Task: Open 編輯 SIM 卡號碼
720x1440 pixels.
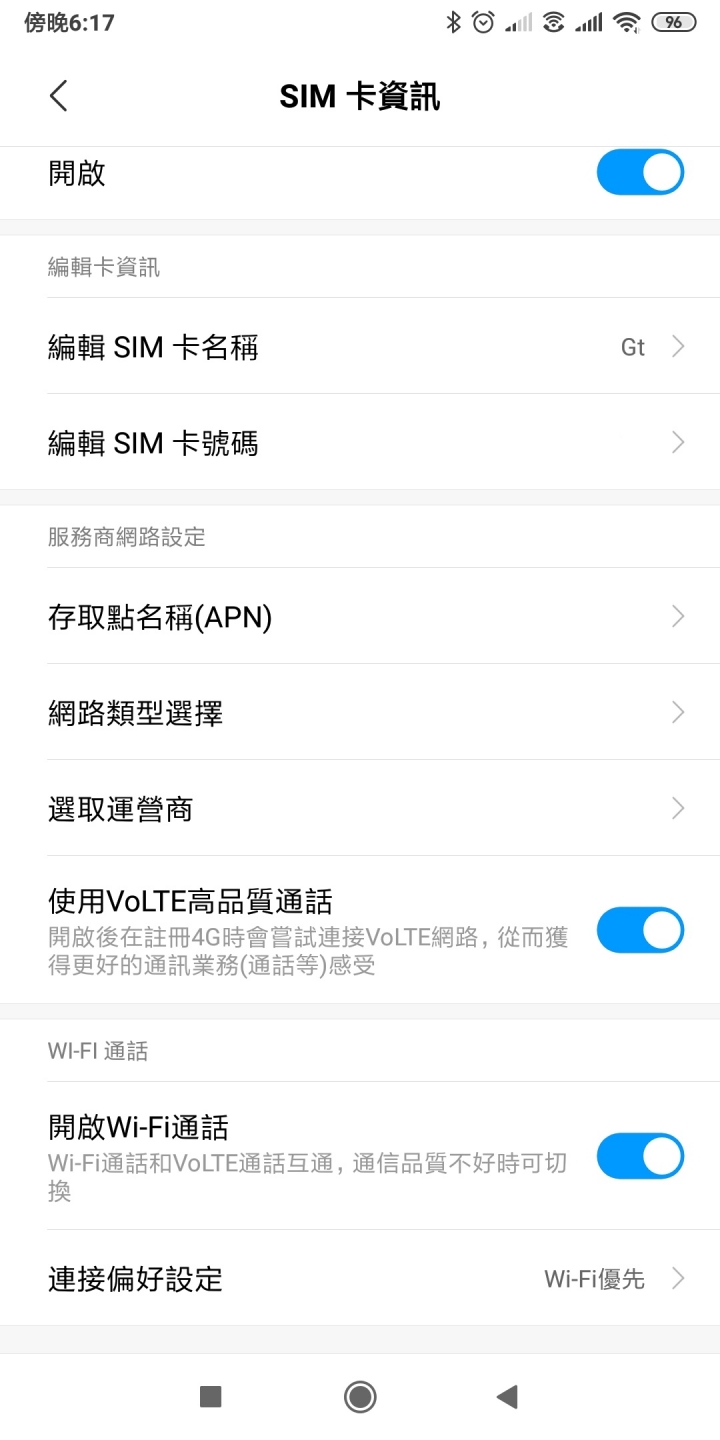Action: tap(360, 442)
